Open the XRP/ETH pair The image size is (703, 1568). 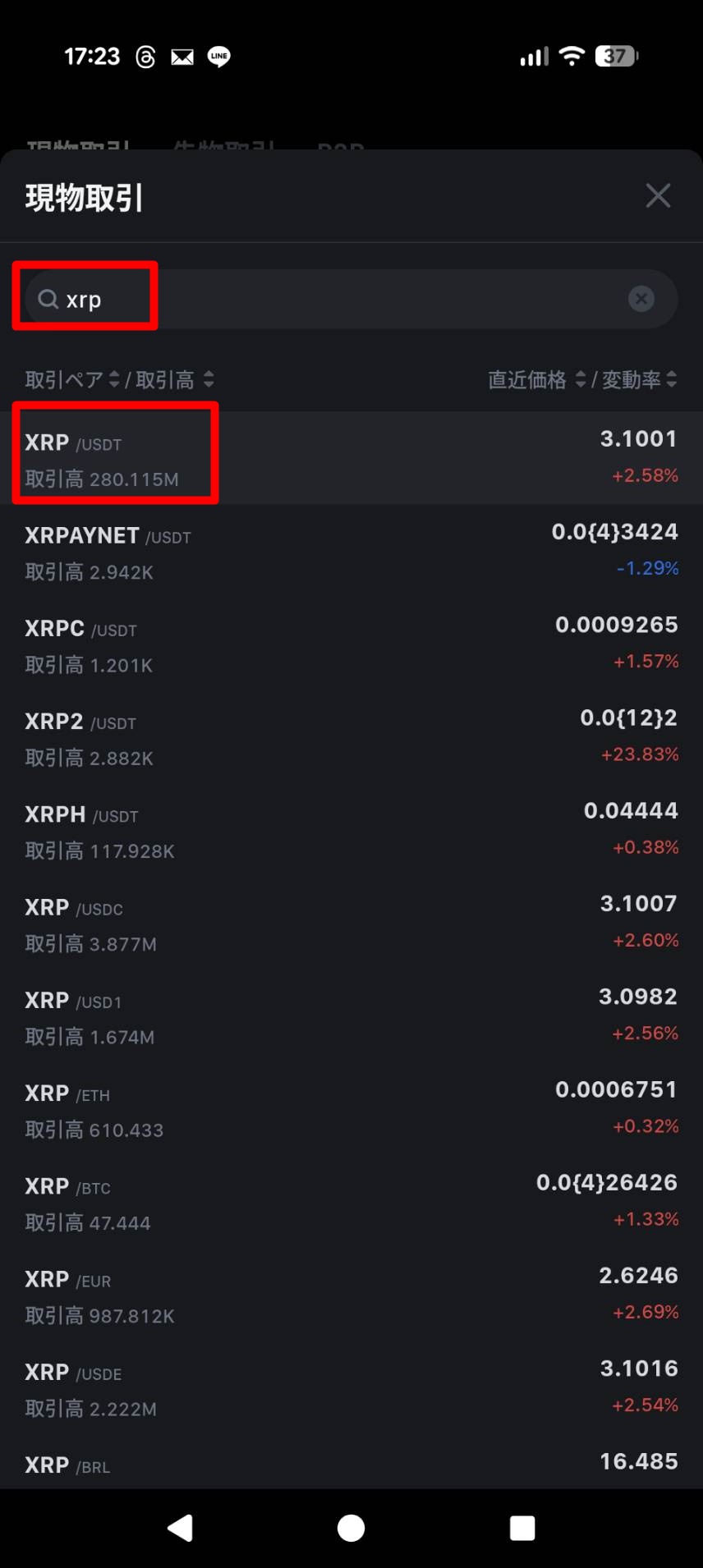[x=351, y=1108]
